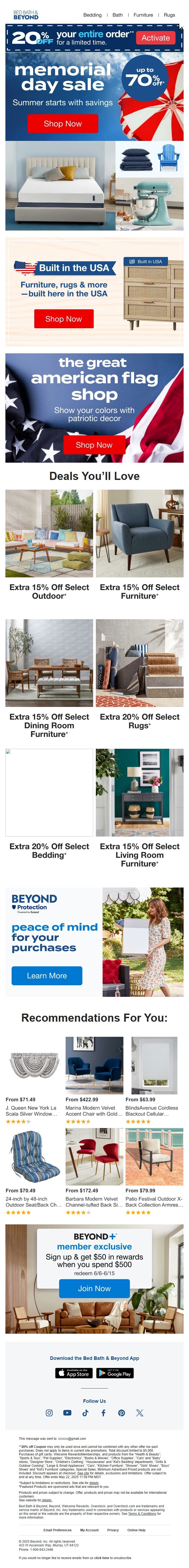The image size is (189, 1568).
Task: Download from the App Store badge
Action: (x=73, y=1373)
